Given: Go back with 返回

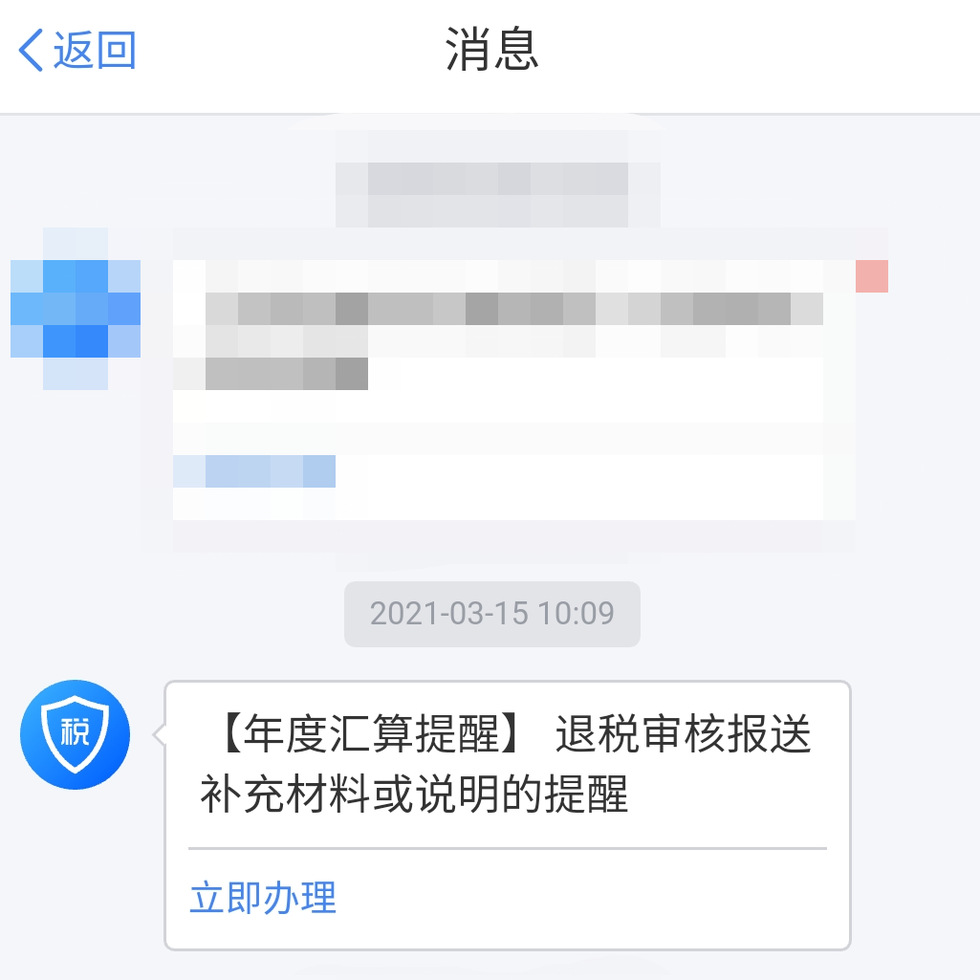Looking at the screenshot, I should [78, 50].
